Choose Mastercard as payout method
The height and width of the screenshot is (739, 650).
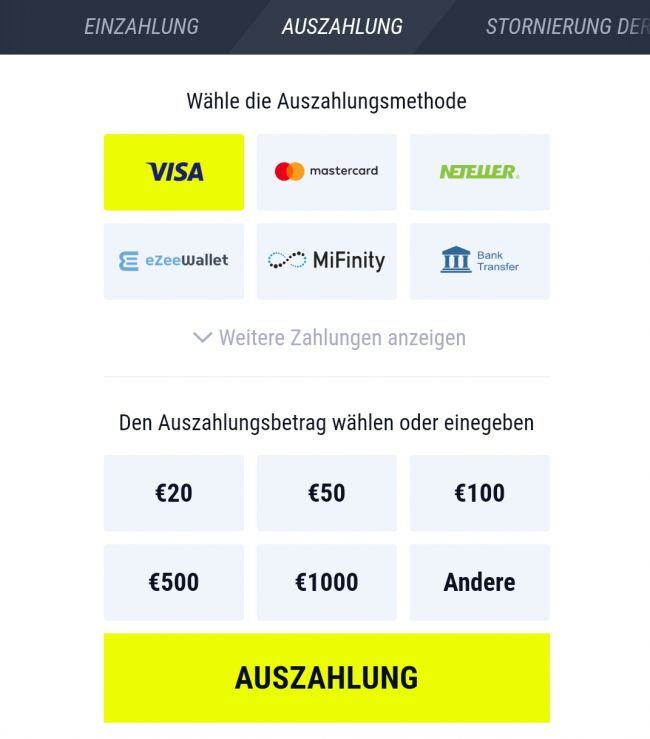327,172
